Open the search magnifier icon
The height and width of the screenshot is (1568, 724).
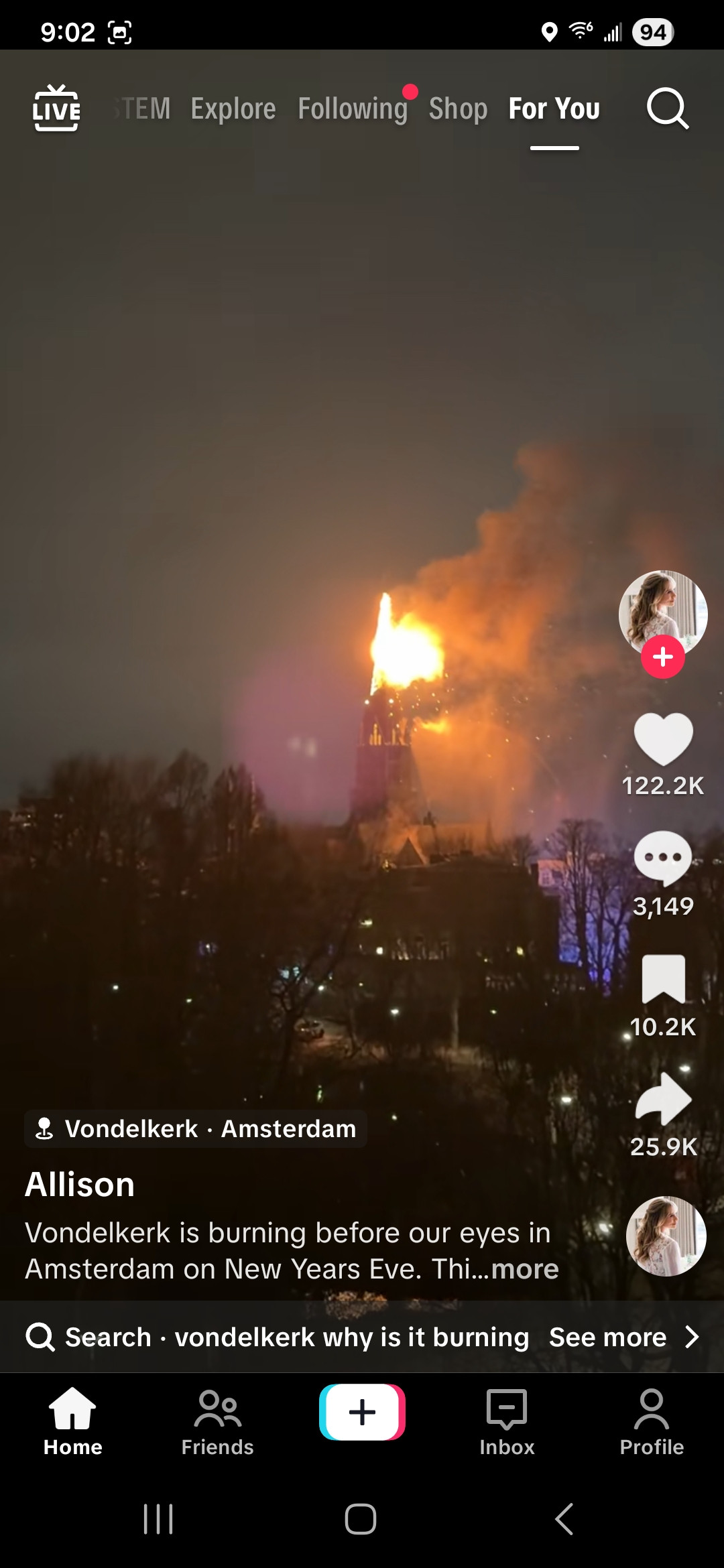click(x=667, y=109)
